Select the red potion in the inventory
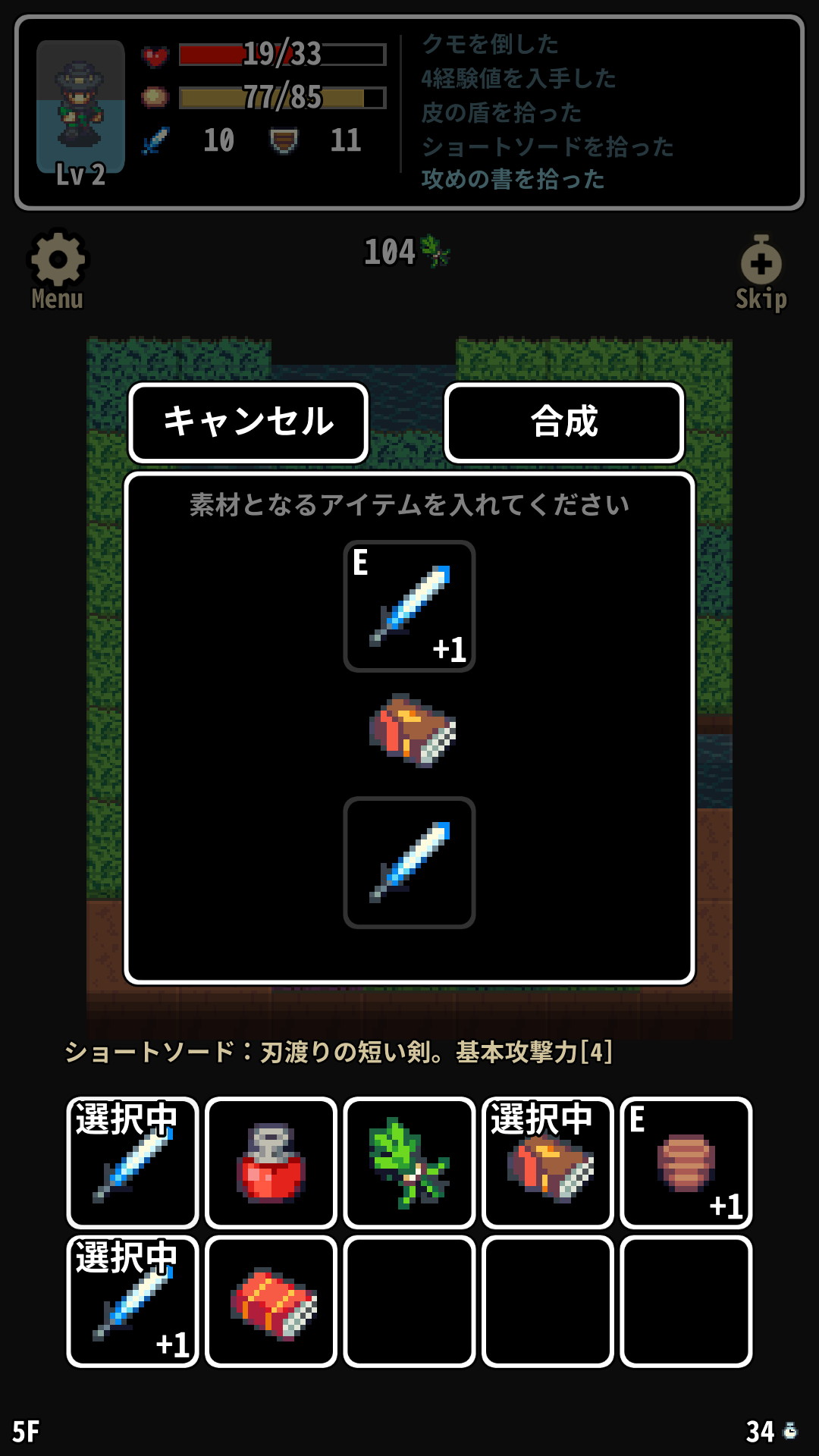The height and width of the screenshot is (1456, 819). coord(271,1163)
